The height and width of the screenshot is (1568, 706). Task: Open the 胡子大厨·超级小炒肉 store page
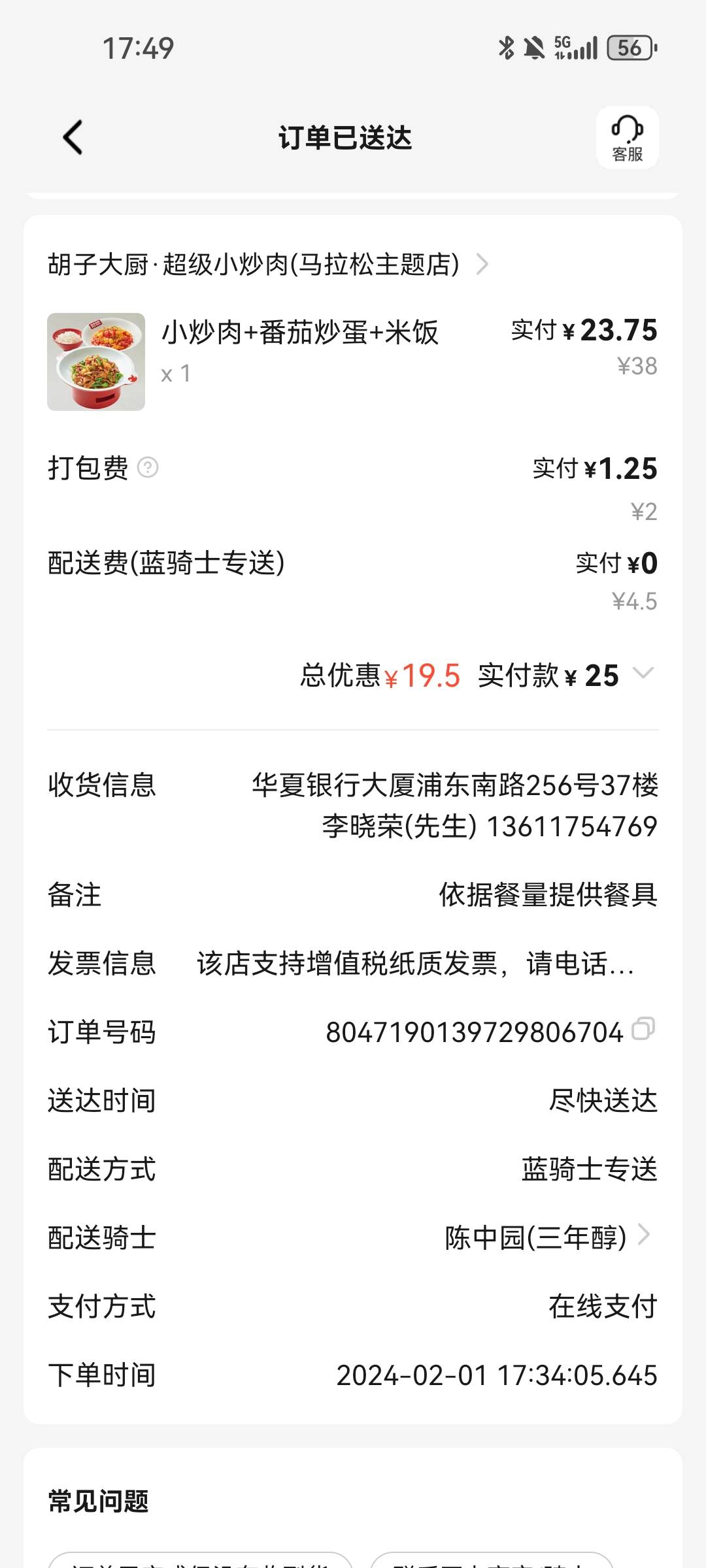(268, 265)
